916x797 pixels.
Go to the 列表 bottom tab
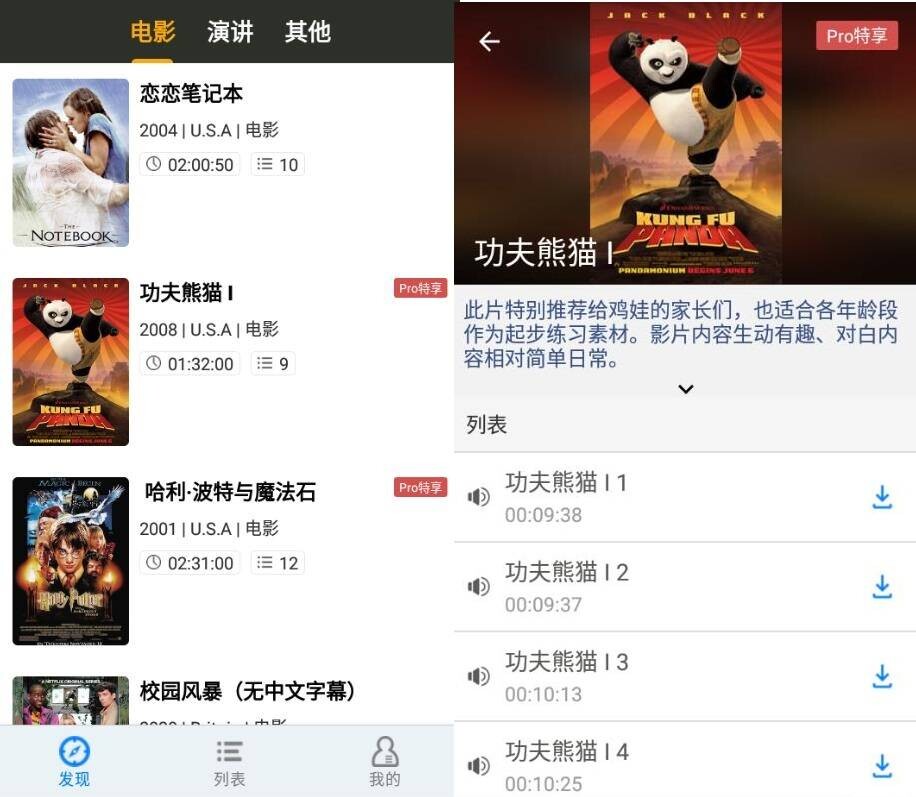tap(229, 761)
